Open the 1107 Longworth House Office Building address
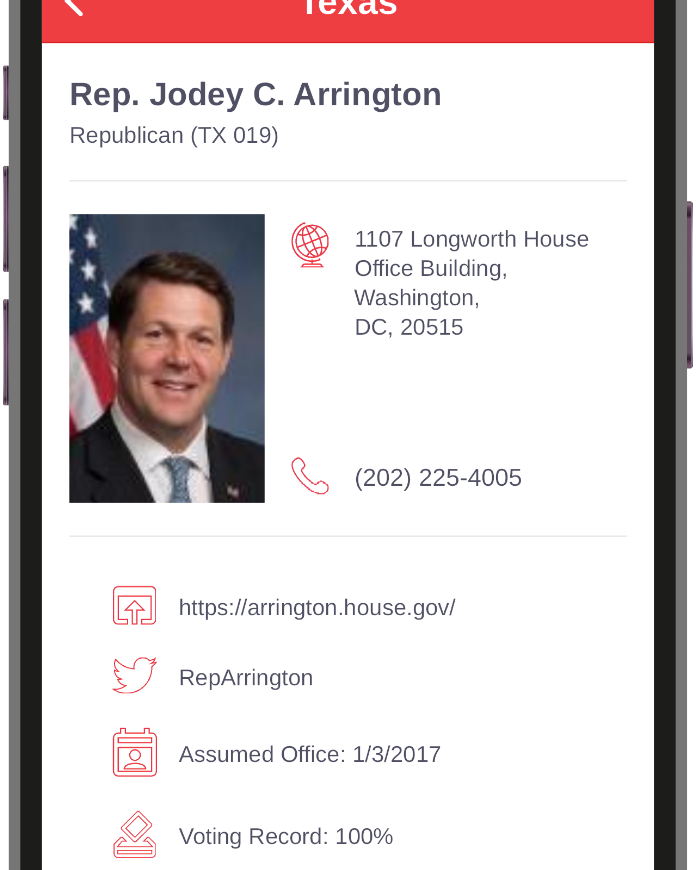696x870 pixels. coord(471,282)
